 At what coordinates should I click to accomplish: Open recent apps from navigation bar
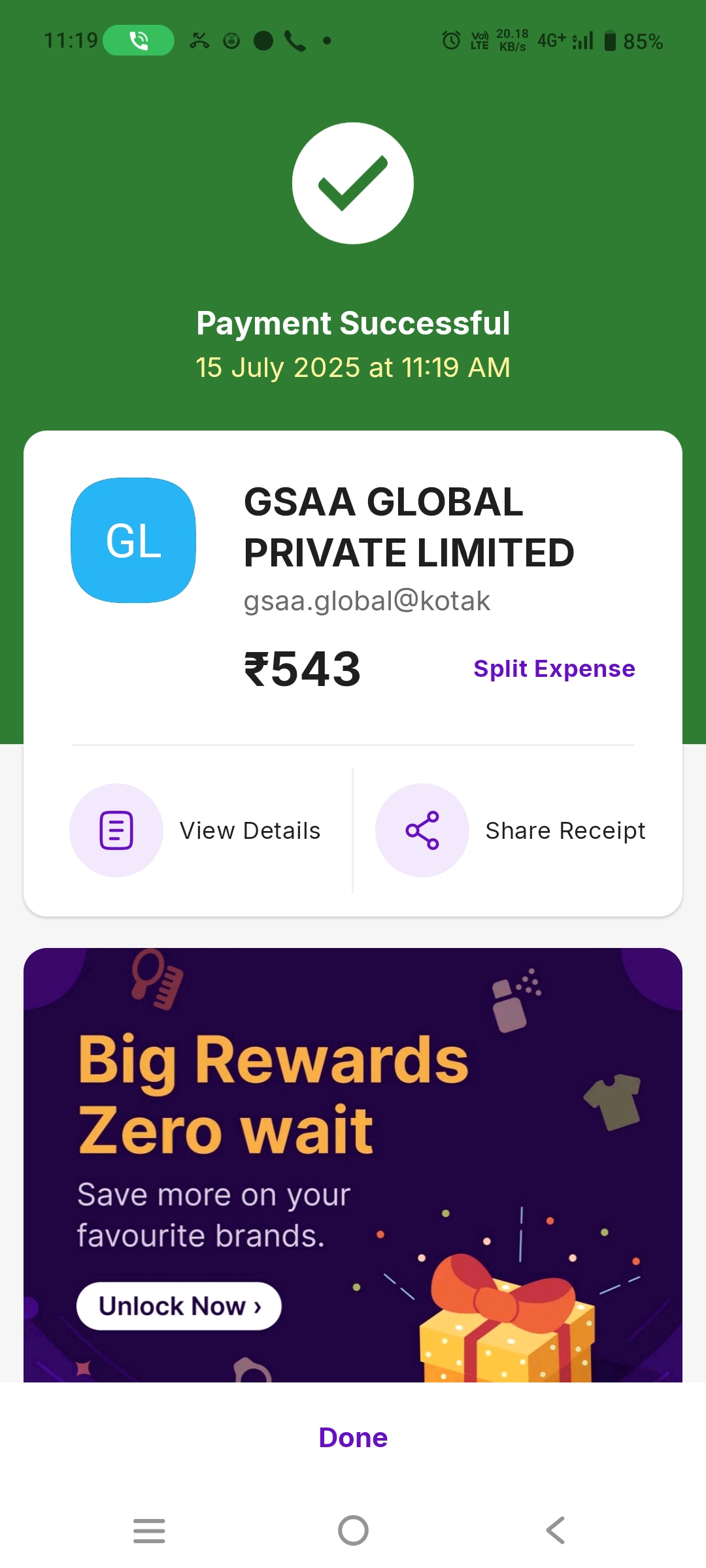[x=149, y=1530]
